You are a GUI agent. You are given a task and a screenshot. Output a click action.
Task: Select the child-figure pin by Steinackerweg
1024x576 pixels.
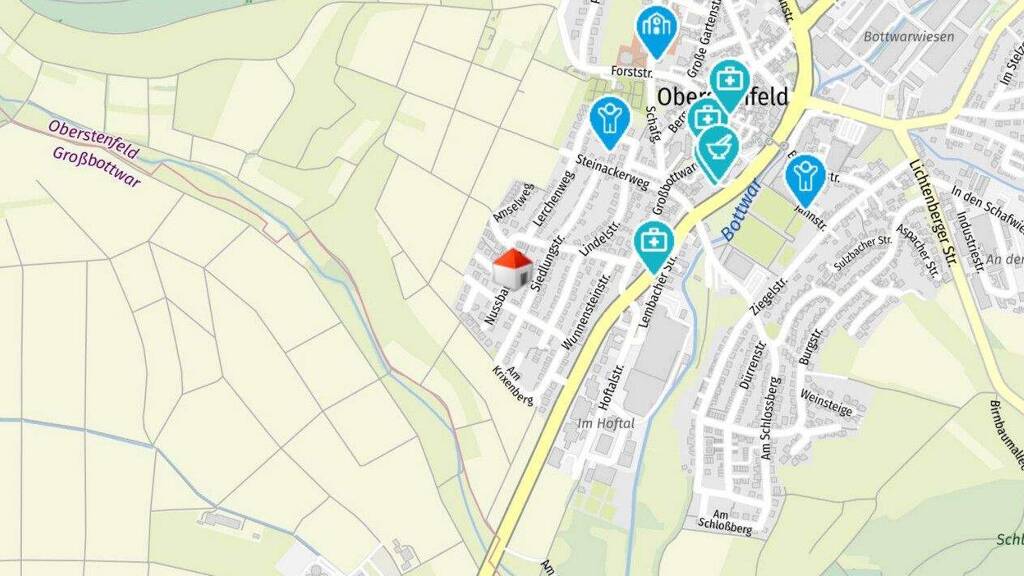tap(609, 123)
